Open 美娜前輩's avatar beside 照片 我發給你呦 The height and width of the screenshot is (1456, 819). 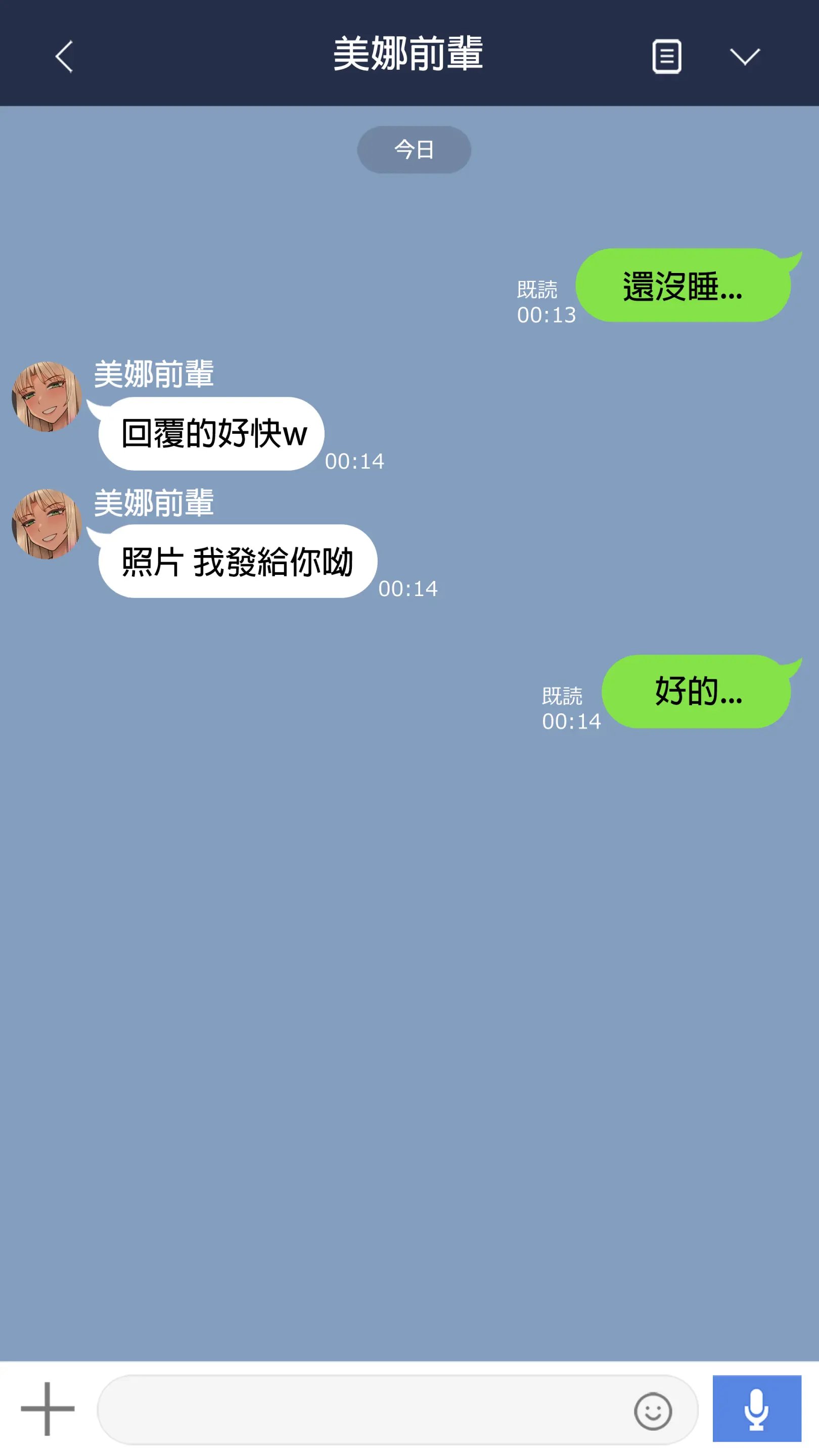[x=47, y=524]
